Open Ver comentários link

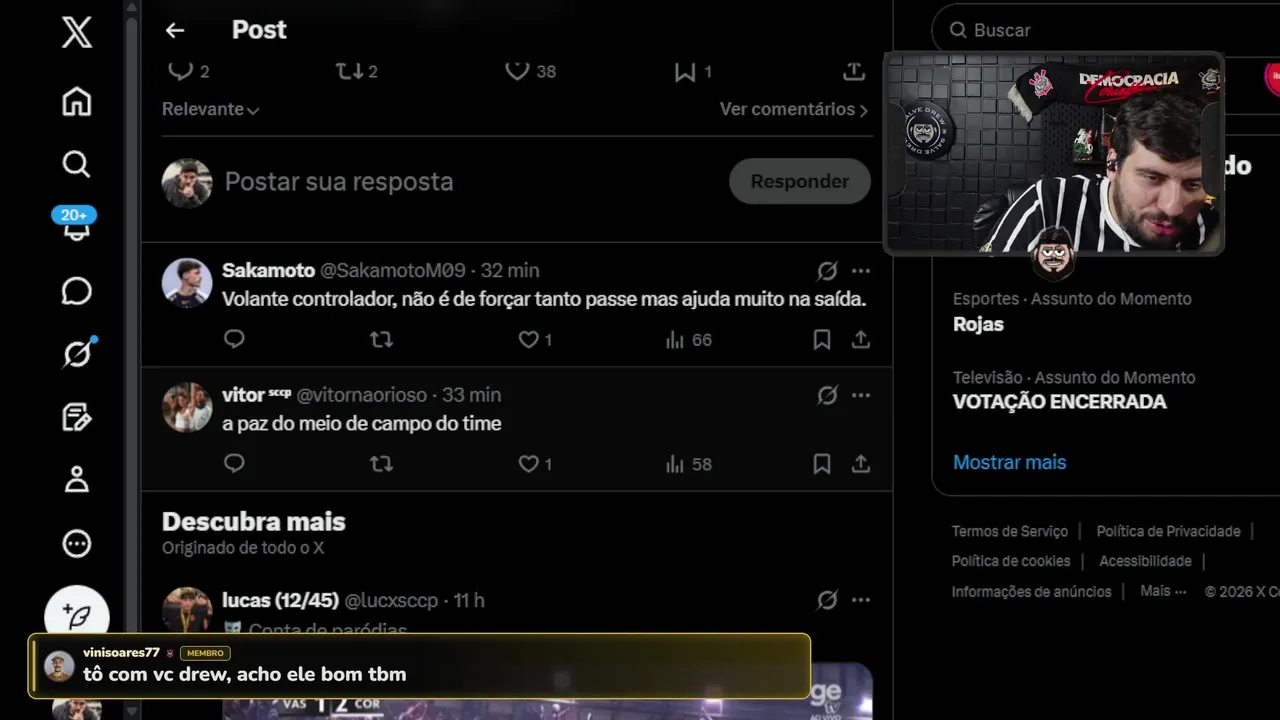point(793,109)
